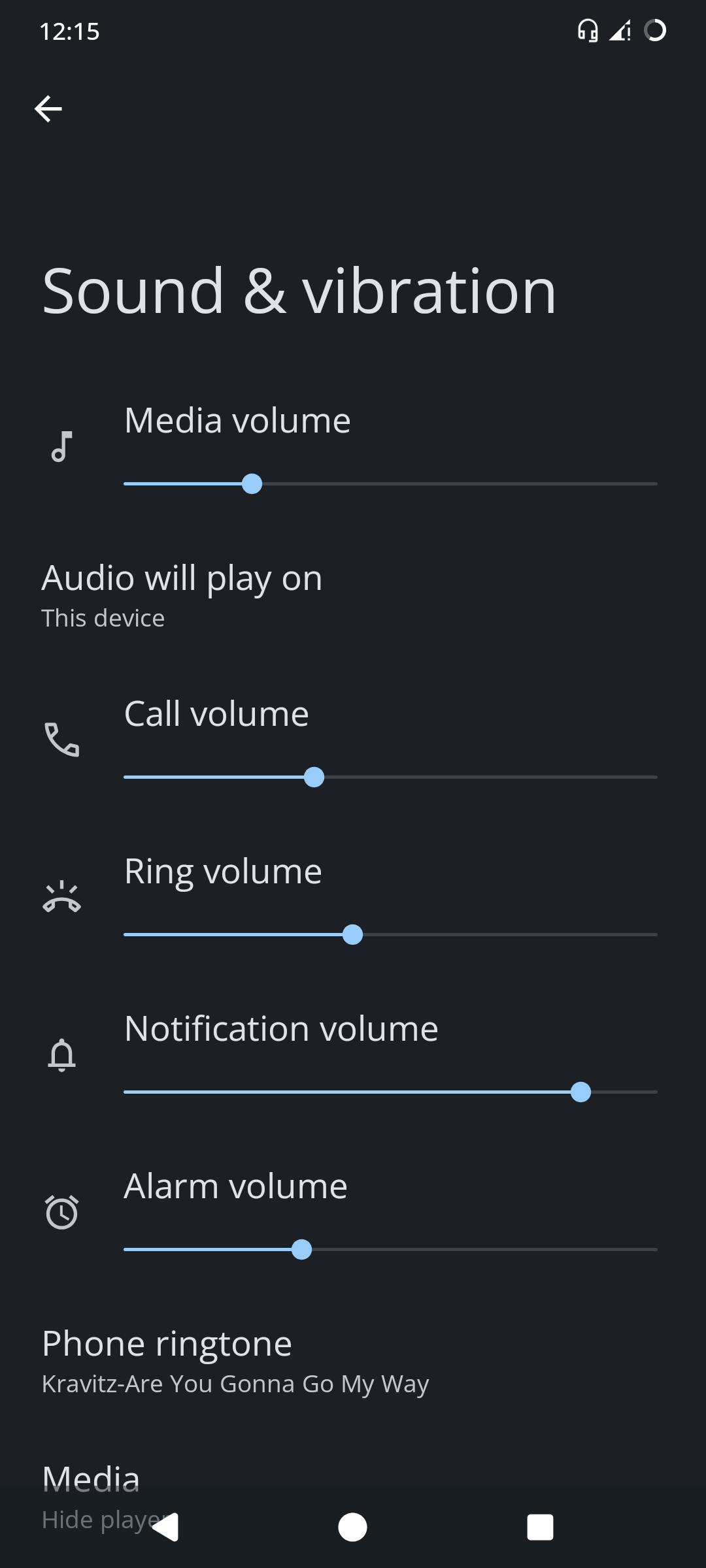
Task: Click the Call volume slider handle
Action: [x=315, y=777]
